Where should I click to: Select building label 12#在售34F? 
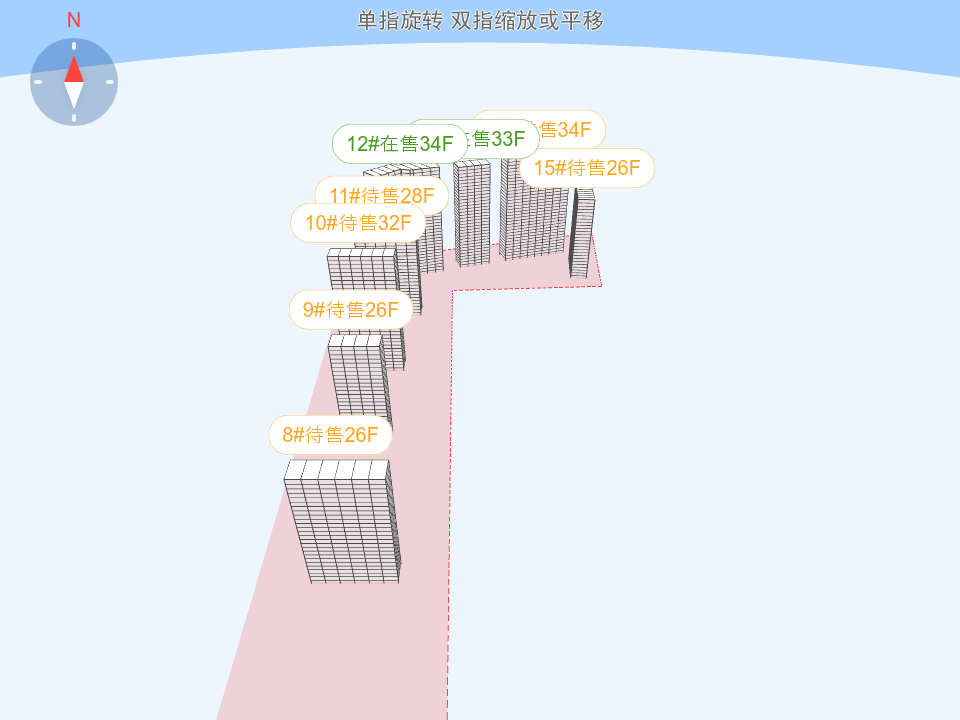pyautogui.click(x=398, y=144)
